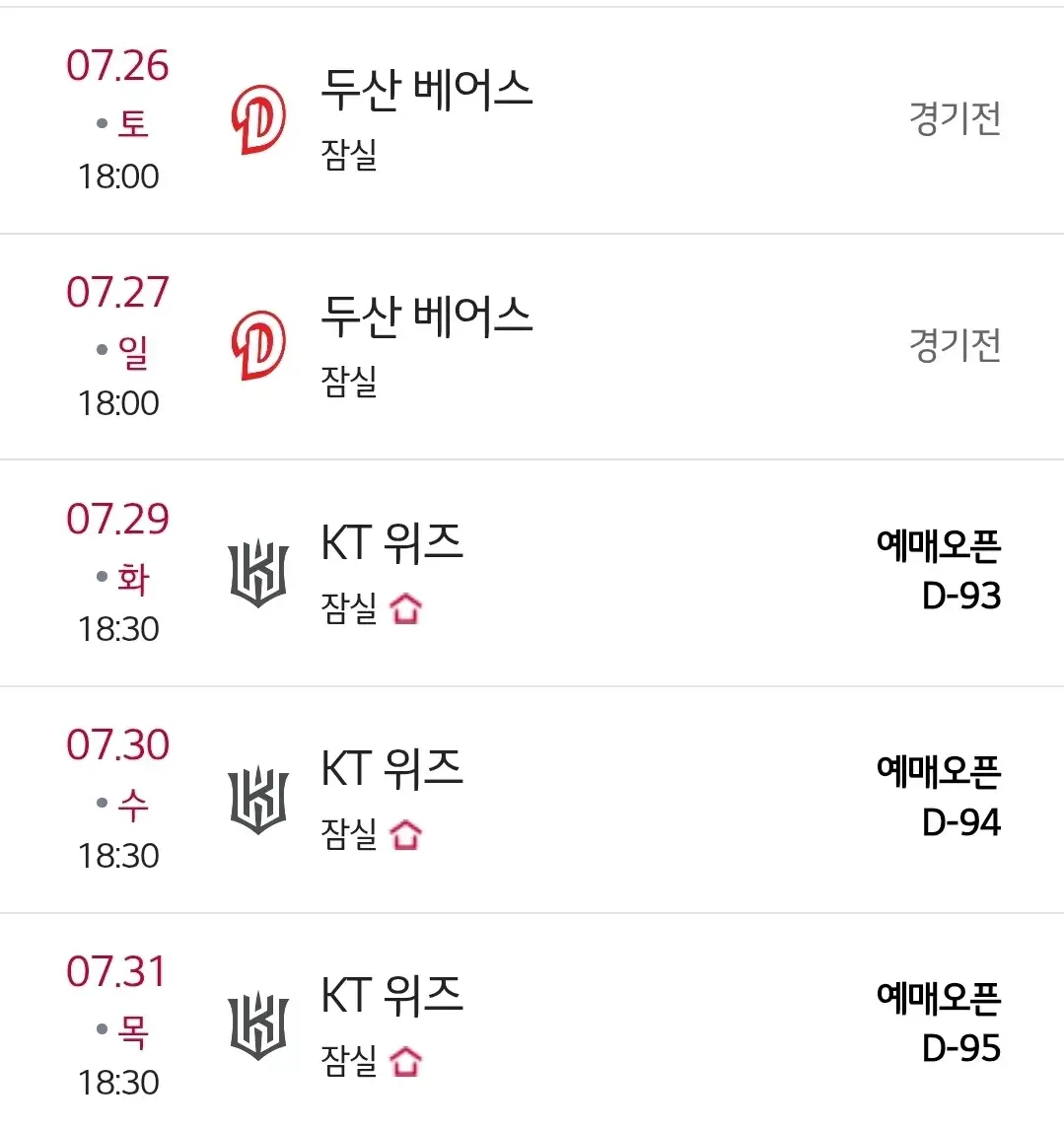Click the KT Wiz logo for the 07.30 game
The height and width of the screenshot is (1130, 1064).
click(257, 799)
